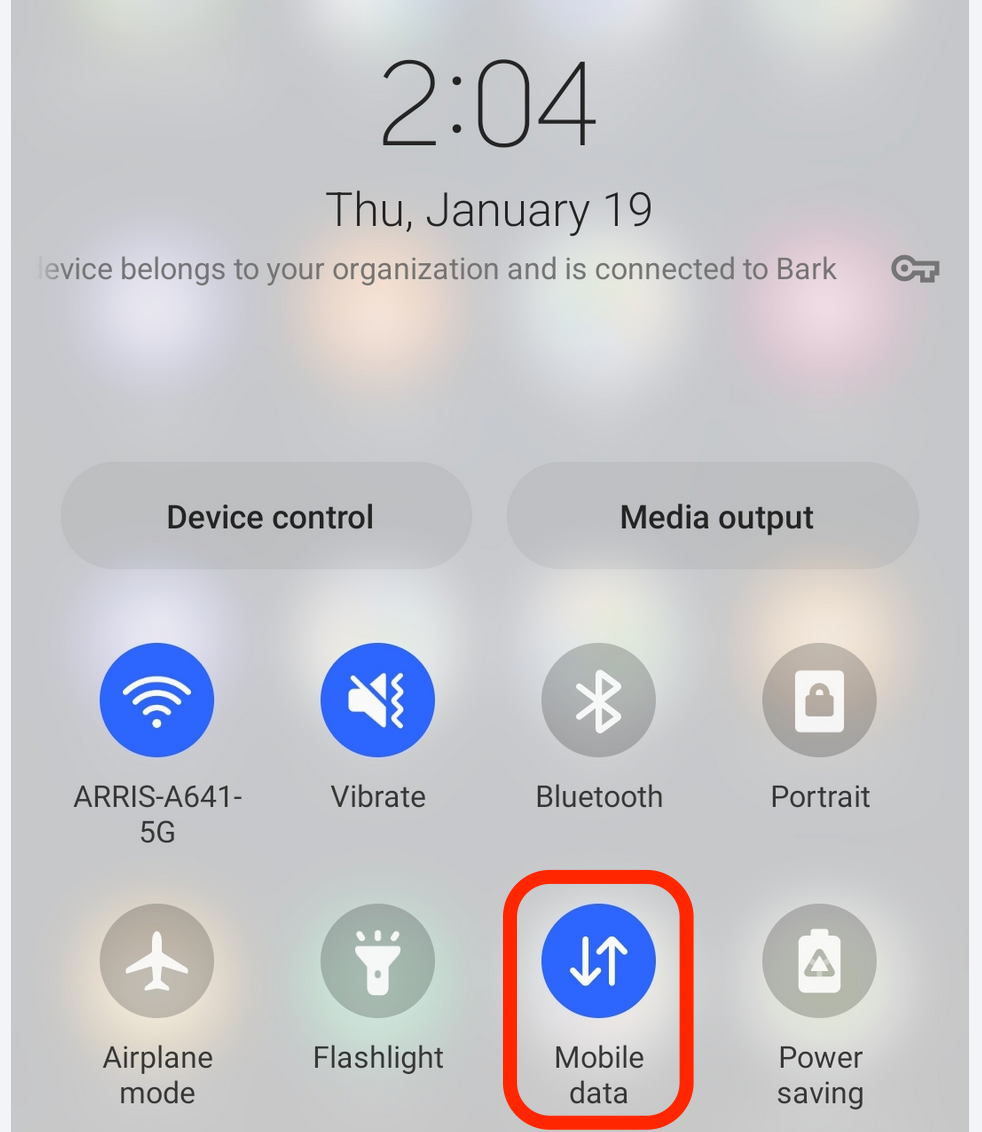Disable Mobile data

click(x=598, y=961)
